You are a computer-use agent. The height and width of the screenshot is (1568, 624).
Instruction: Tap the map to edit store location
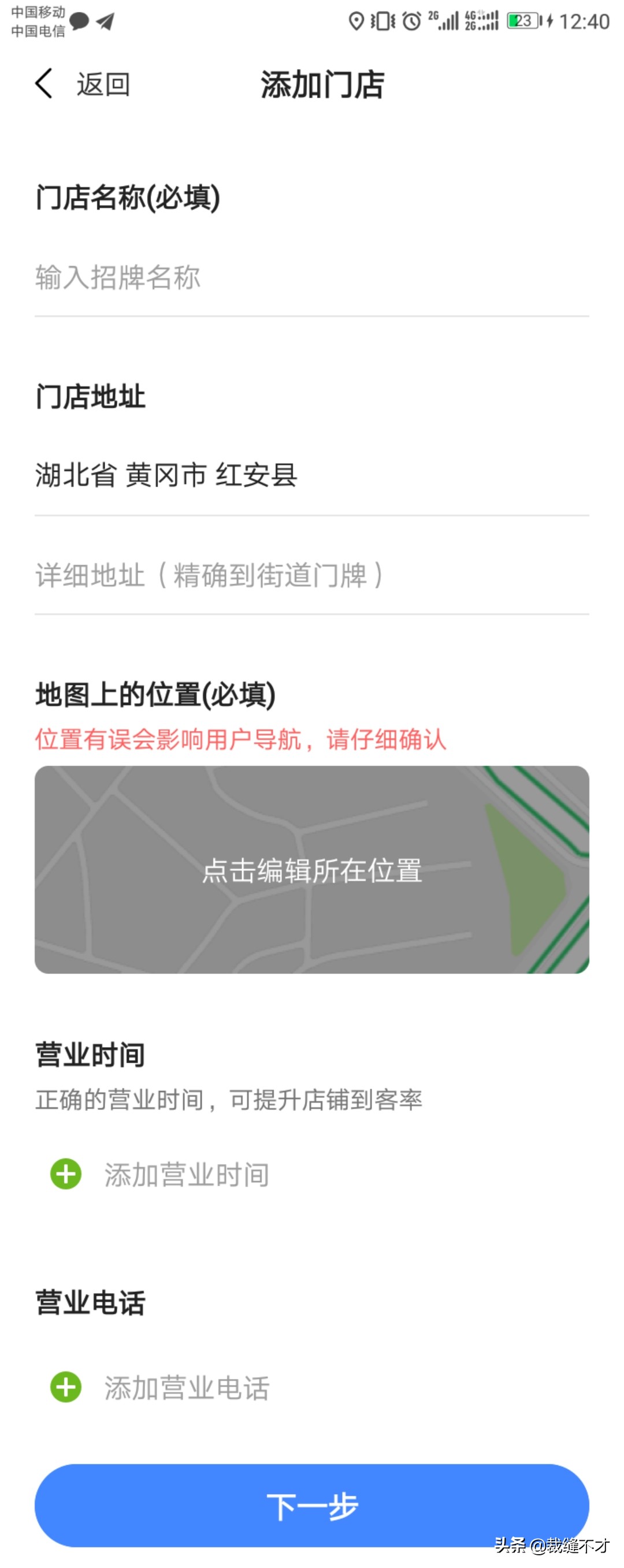(x=311, y=870)
